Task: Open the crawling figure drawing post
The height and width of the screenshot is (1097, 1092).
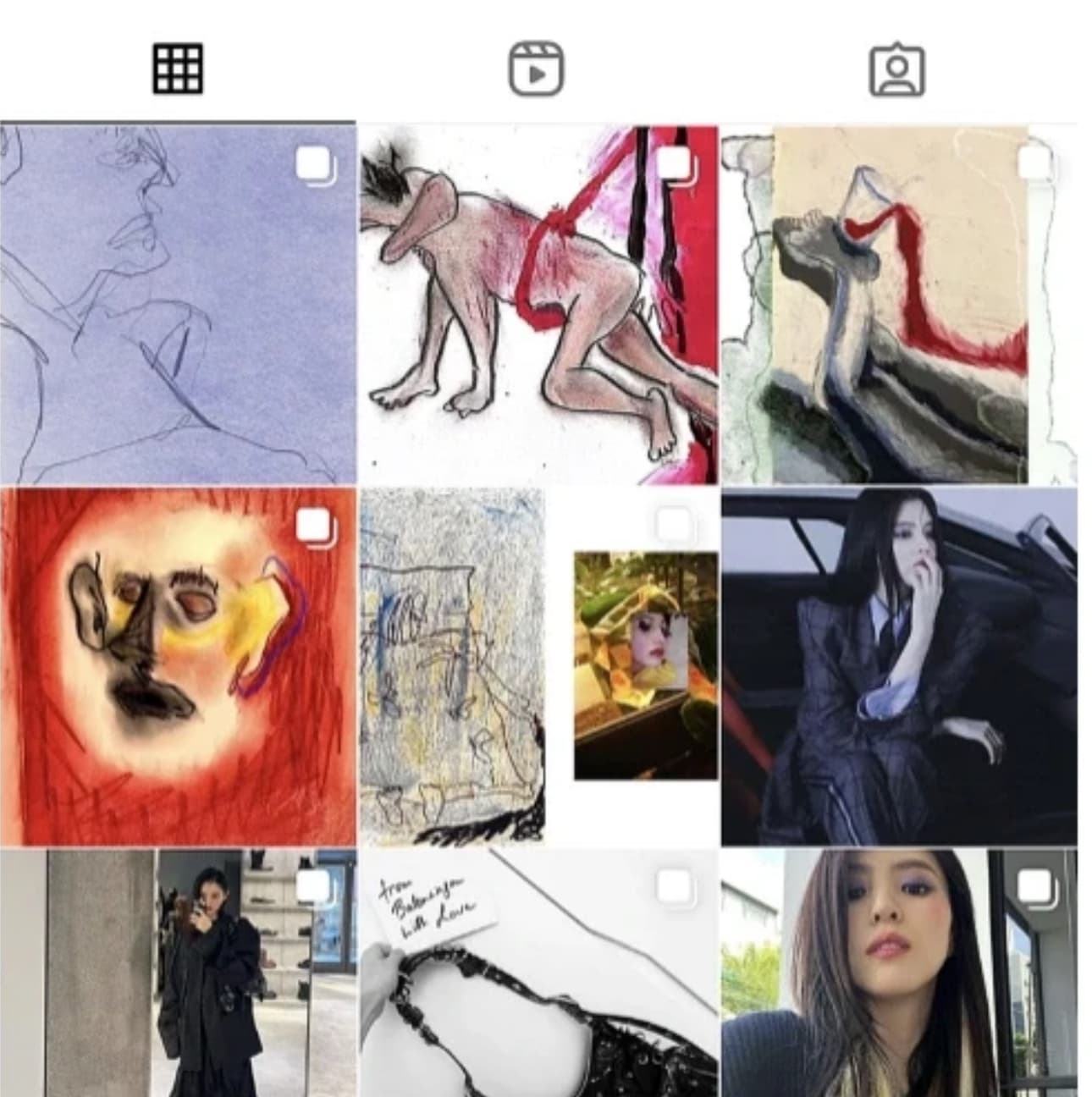Action: (538, 305)
